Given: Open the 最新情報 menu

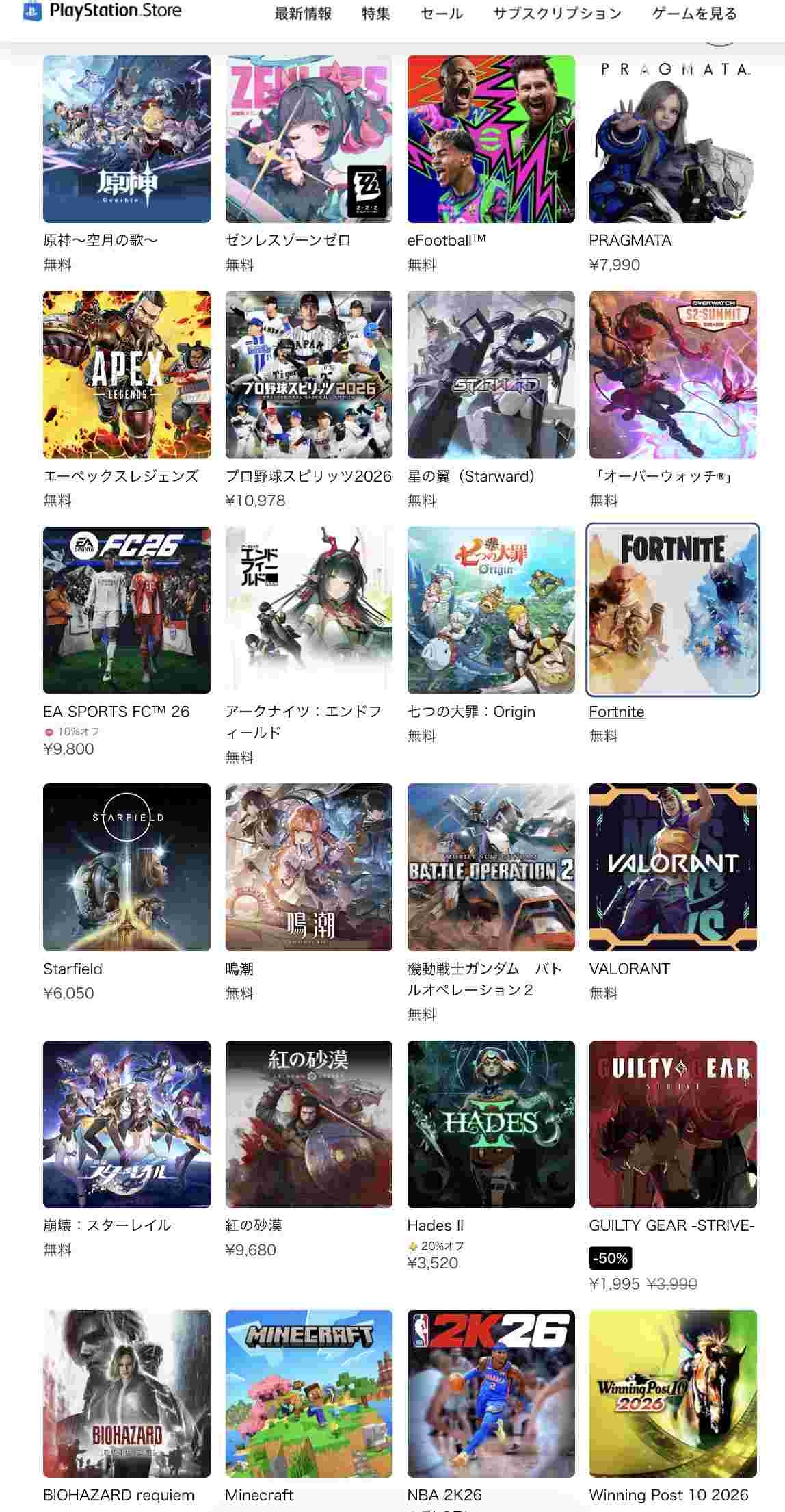Looking at the screenshot, I should 303,14.
